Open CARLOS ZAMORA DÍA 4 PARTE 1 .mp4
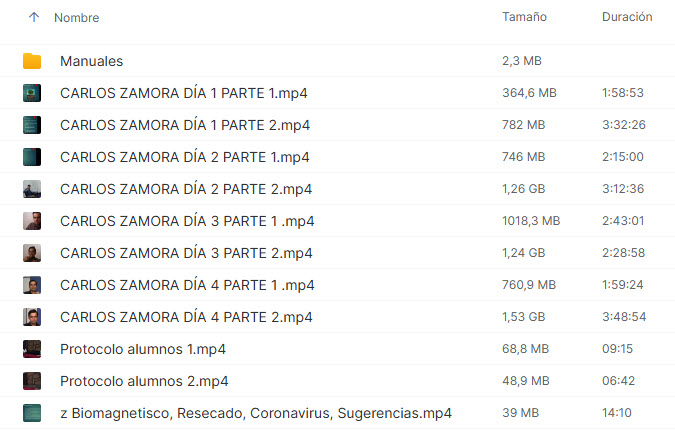675x438 pixels. [x=187, y=285]
